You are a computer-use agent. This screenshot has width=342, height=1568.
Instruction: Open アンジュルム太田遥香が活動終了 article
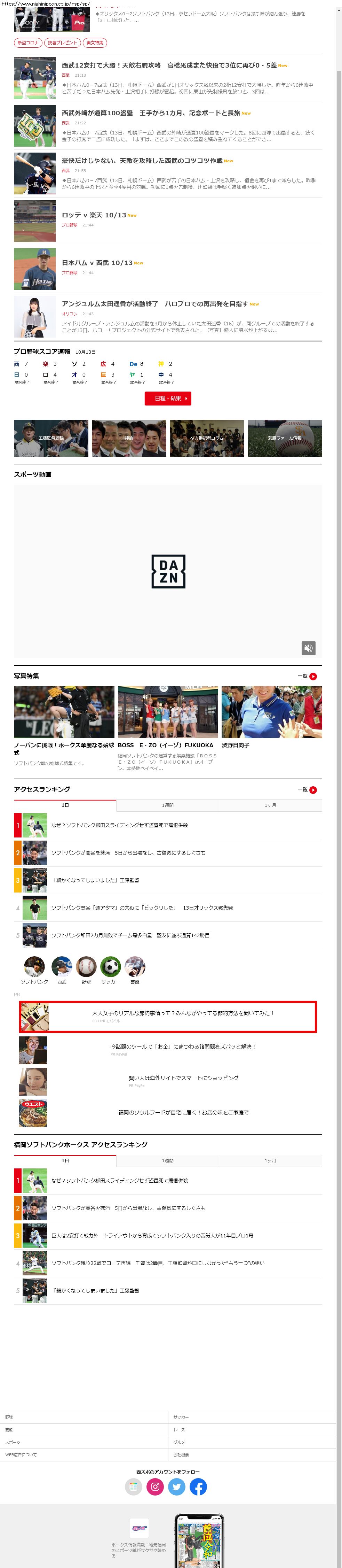click(x=154, y=304)
